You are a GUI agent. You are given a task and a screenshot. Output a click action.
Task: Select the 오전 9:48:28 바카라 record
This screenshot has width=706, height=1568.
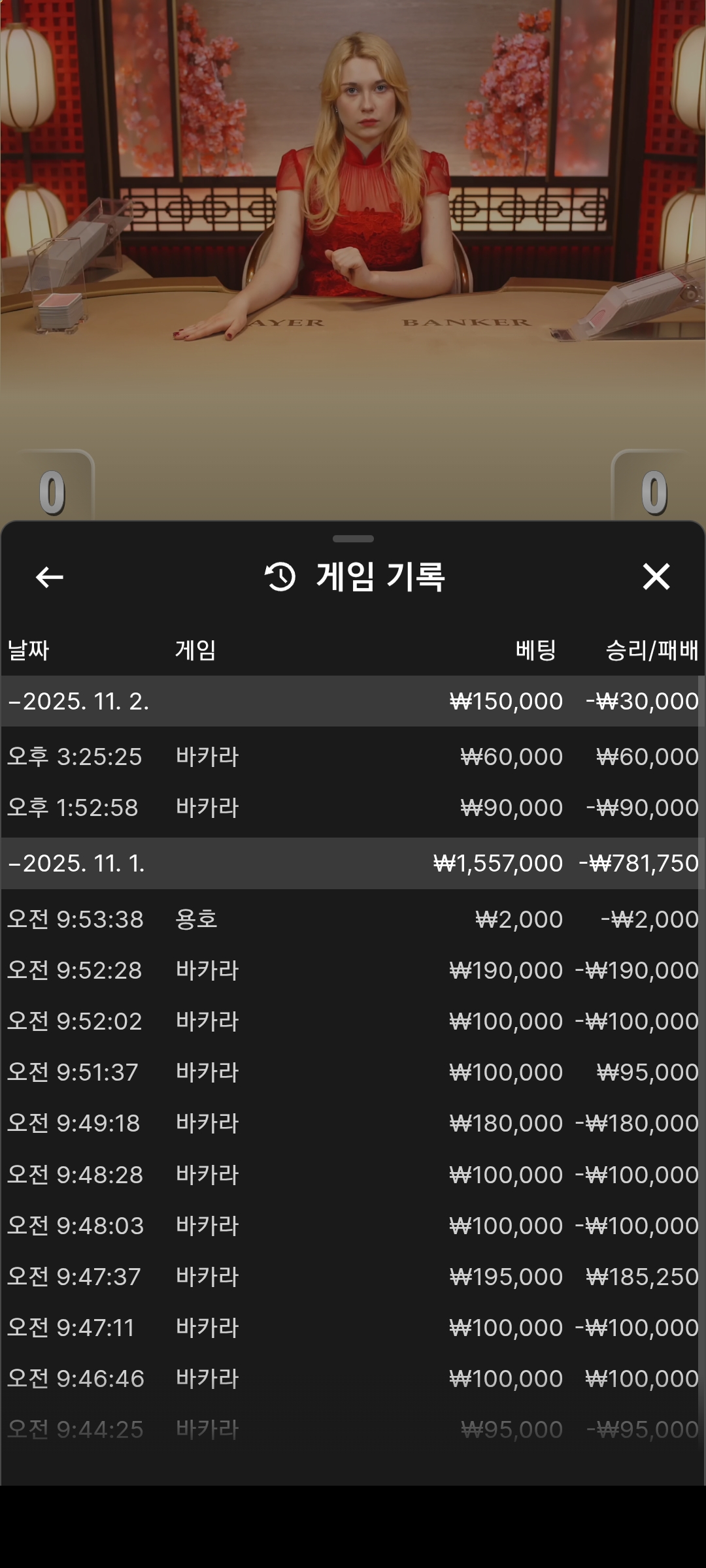[x=353, y=1175]
